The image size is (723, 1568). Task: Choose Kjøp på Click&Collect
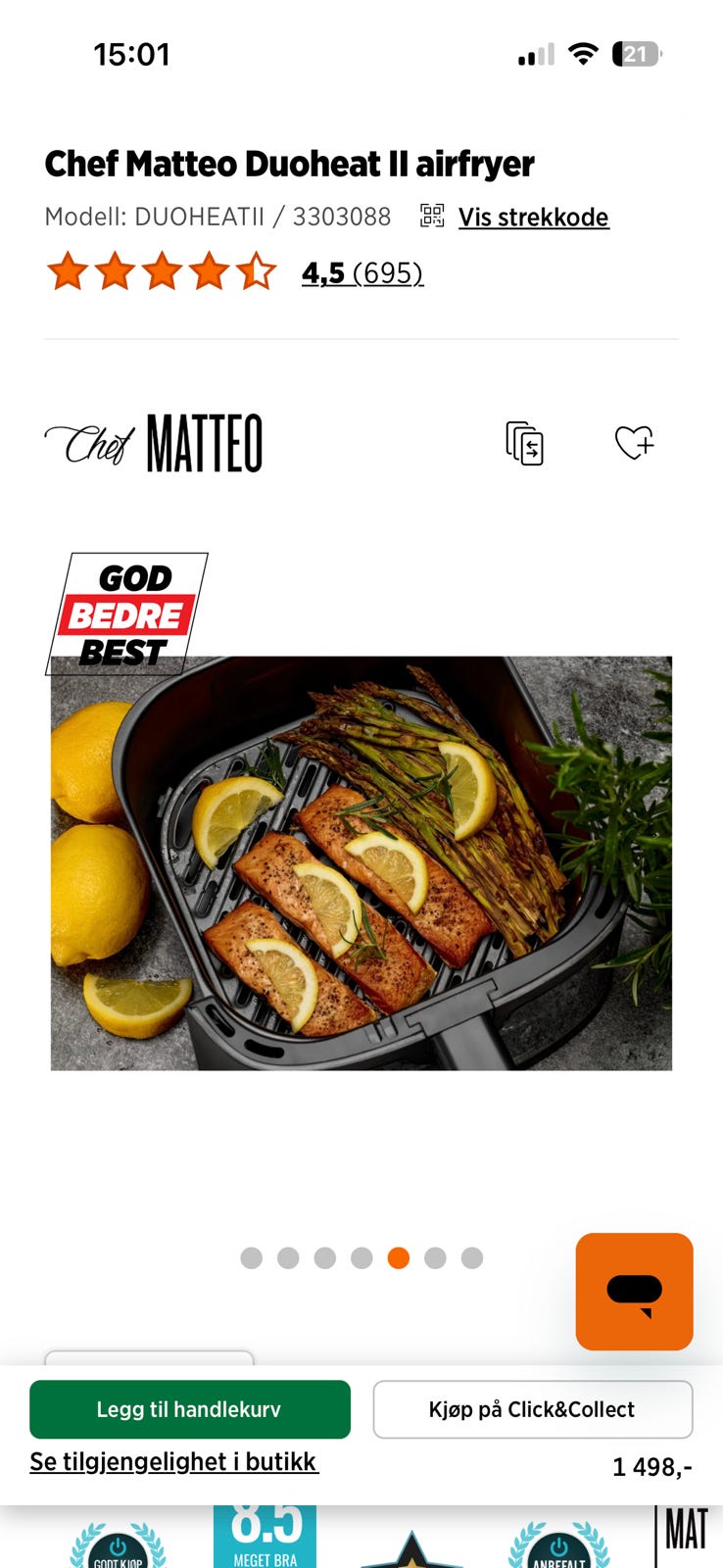pyautogui.click(x=533, y=1409)
